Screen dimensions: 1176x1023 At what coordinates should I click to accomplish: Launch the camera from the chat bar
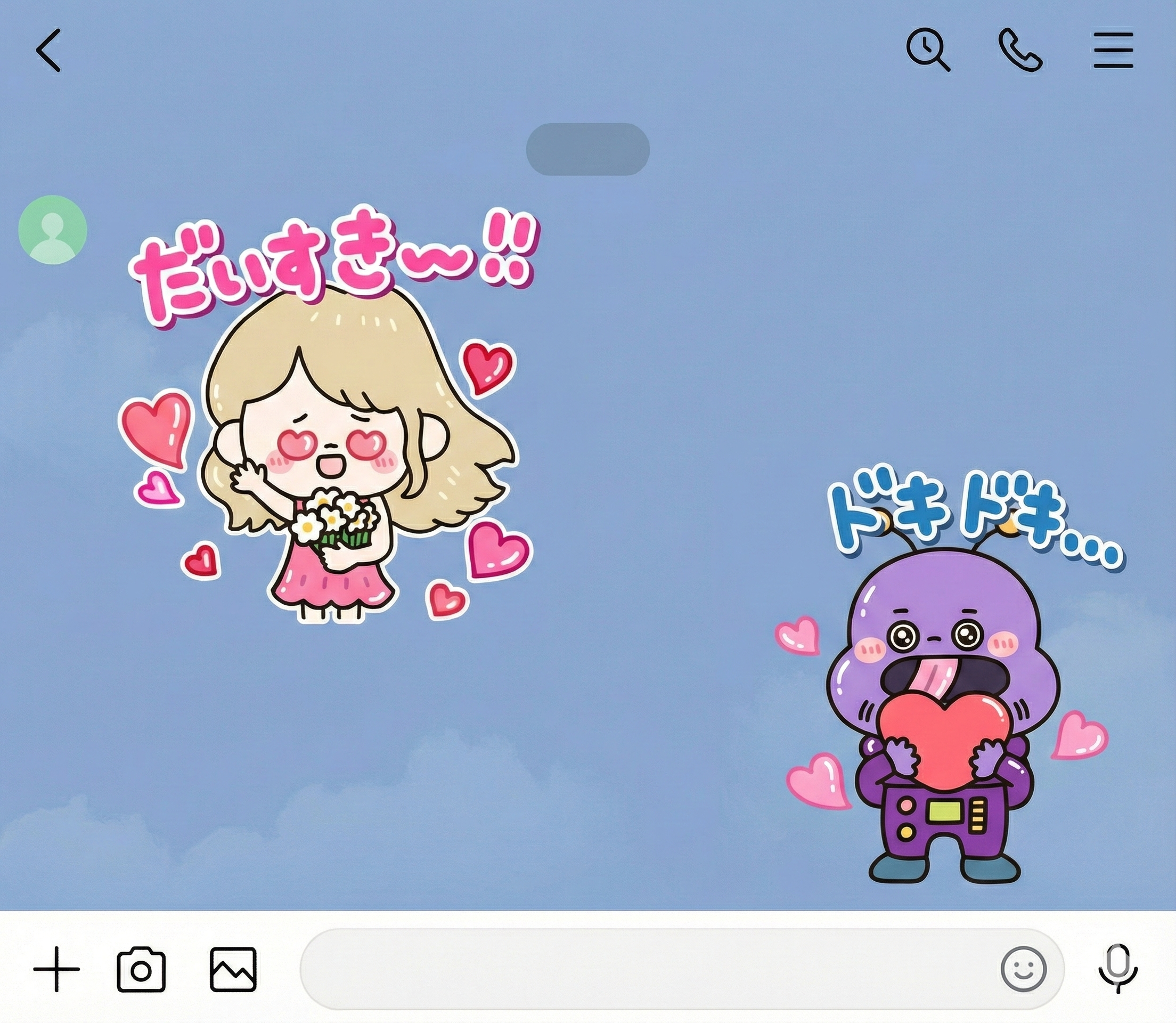(x=141, y=969)
